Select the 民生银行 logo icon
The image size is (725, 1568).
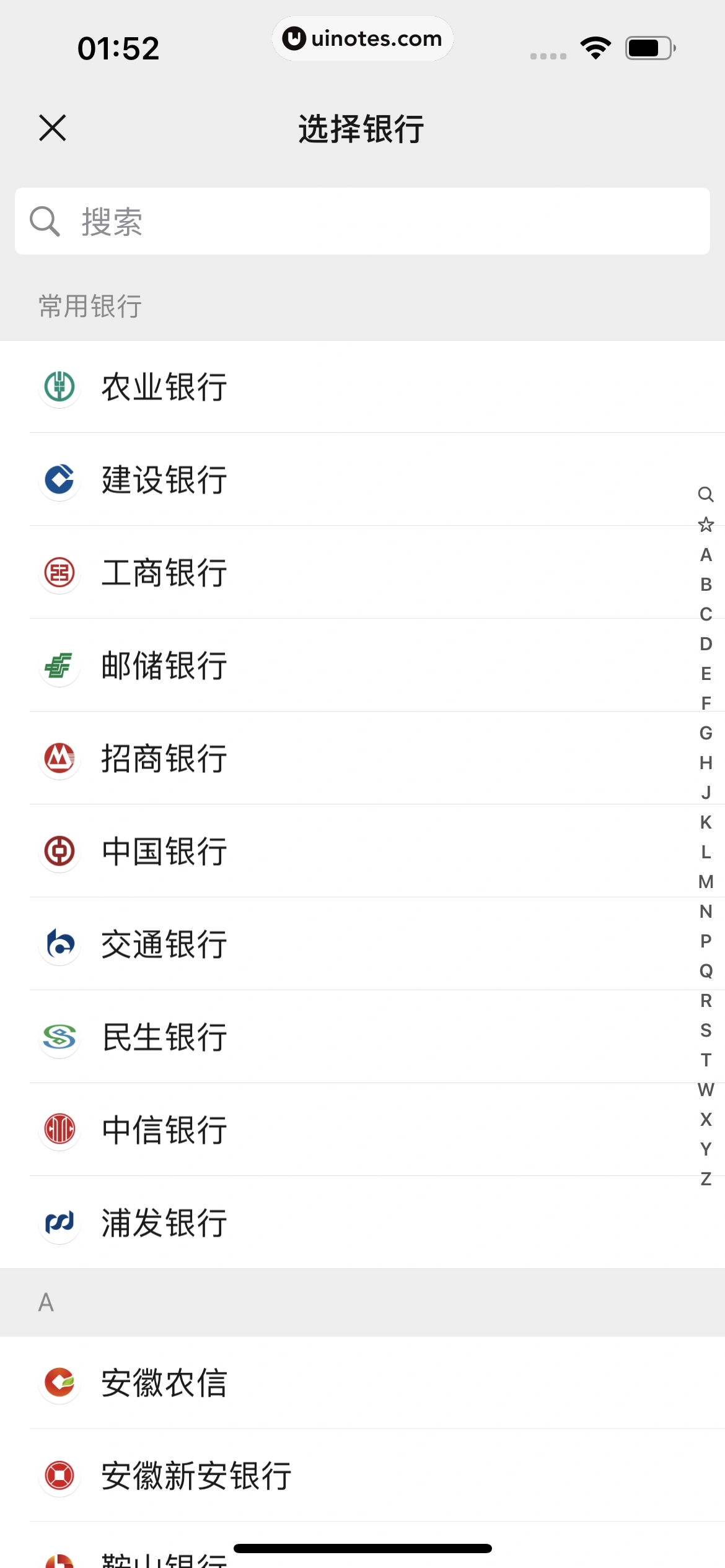(x=59, y=1037)
